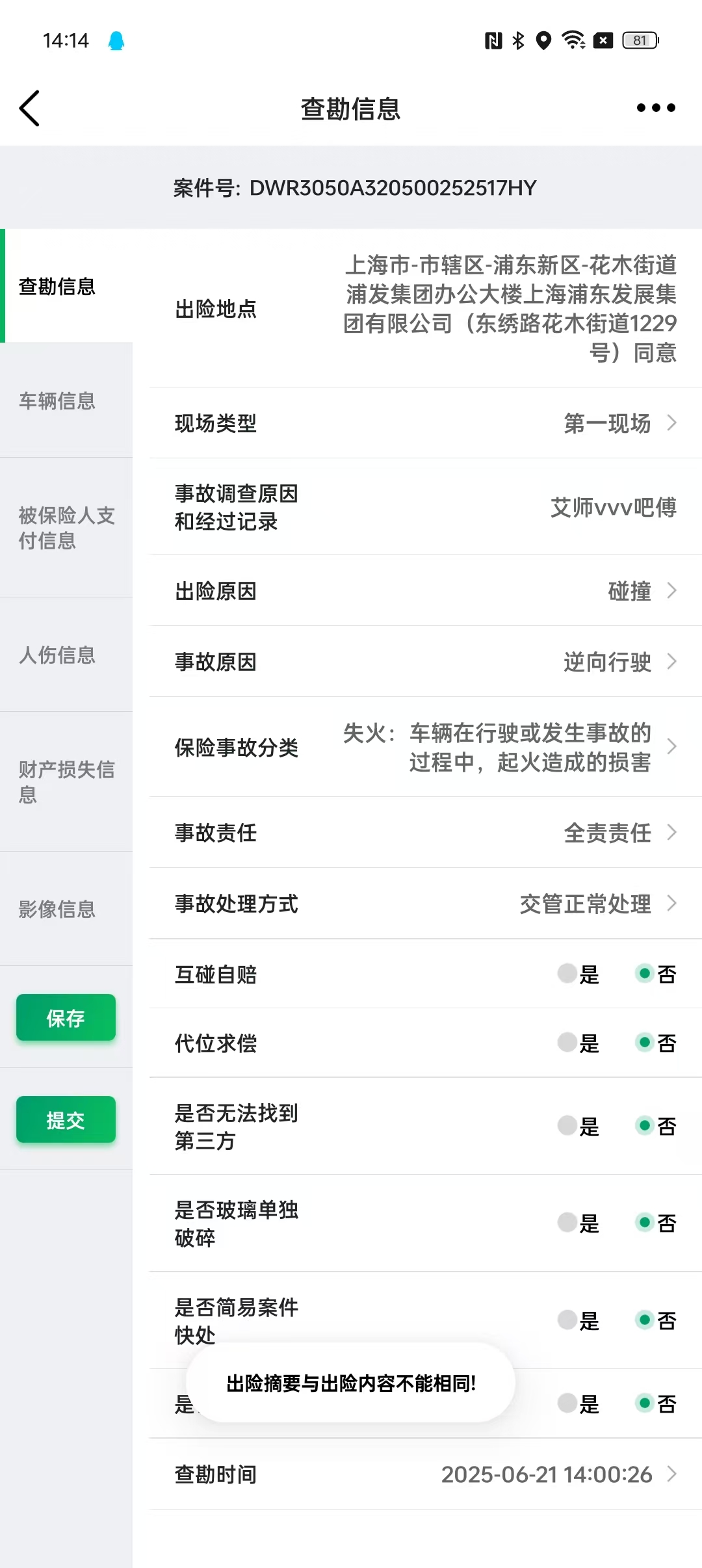This screenshot has height=1568, width=702.
Task: Open the 保险事故分类 picker
Action: pyautogui.click(x=426, y=747)
